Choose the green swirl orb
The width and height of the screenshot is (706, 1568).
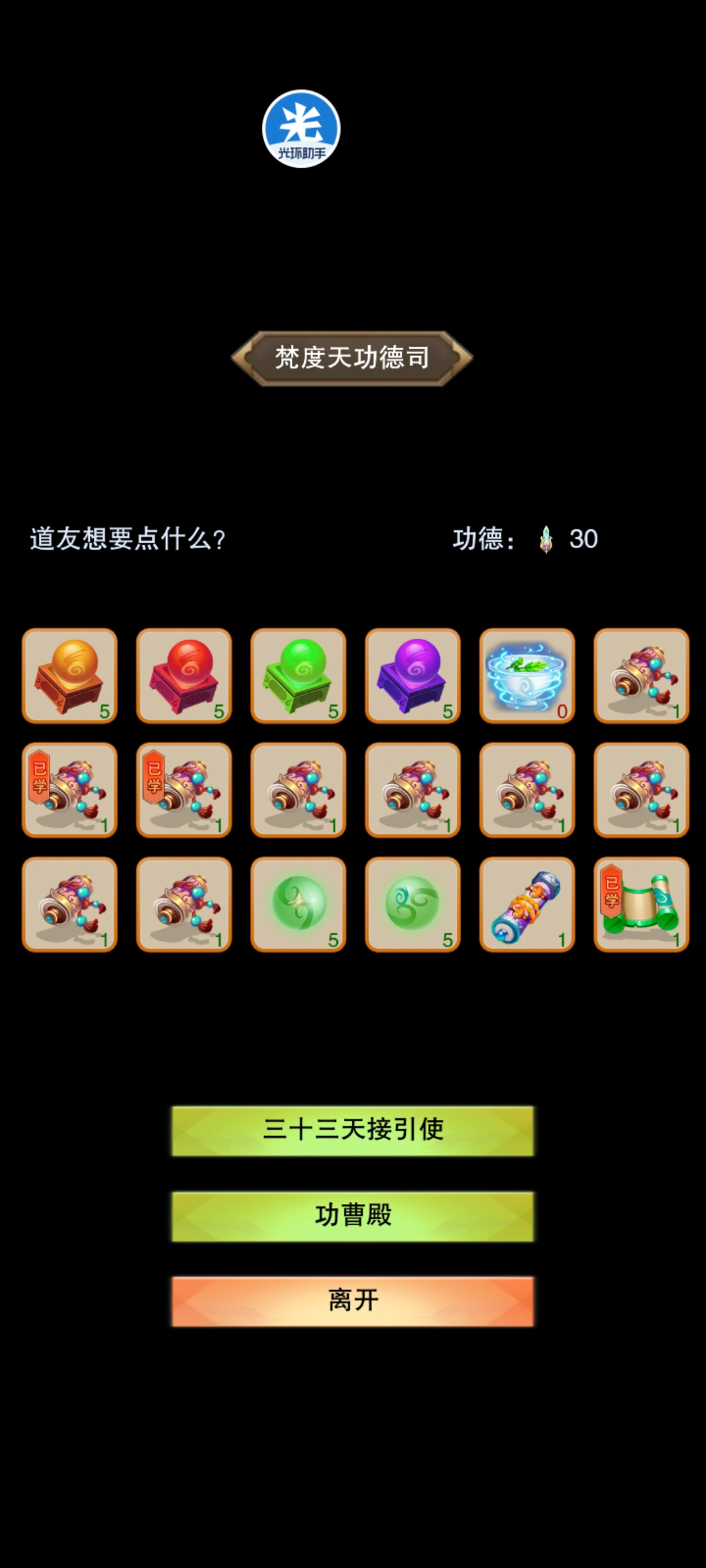point(413,904)
